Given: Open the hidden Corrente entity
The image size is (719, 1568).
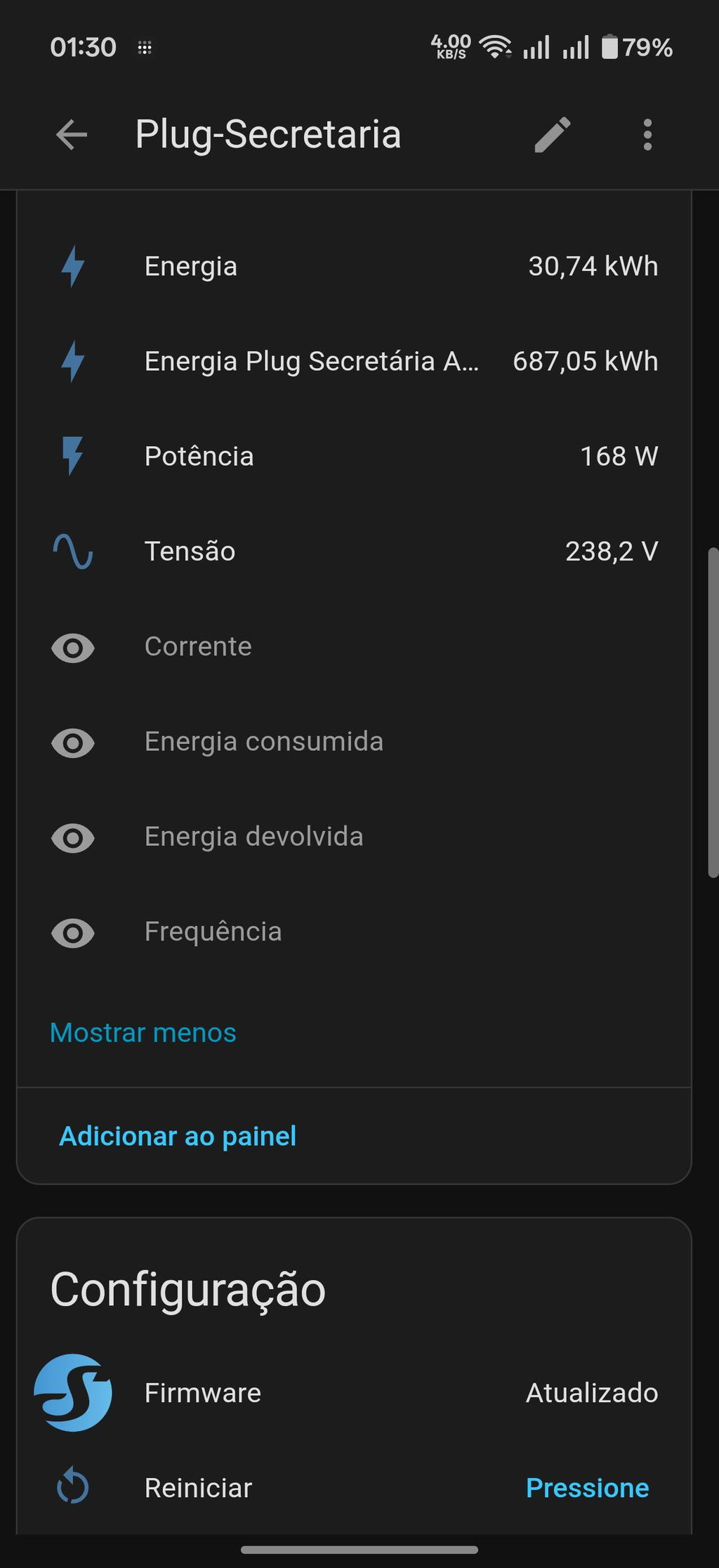Looking at the screenshot, I should 354,646.
